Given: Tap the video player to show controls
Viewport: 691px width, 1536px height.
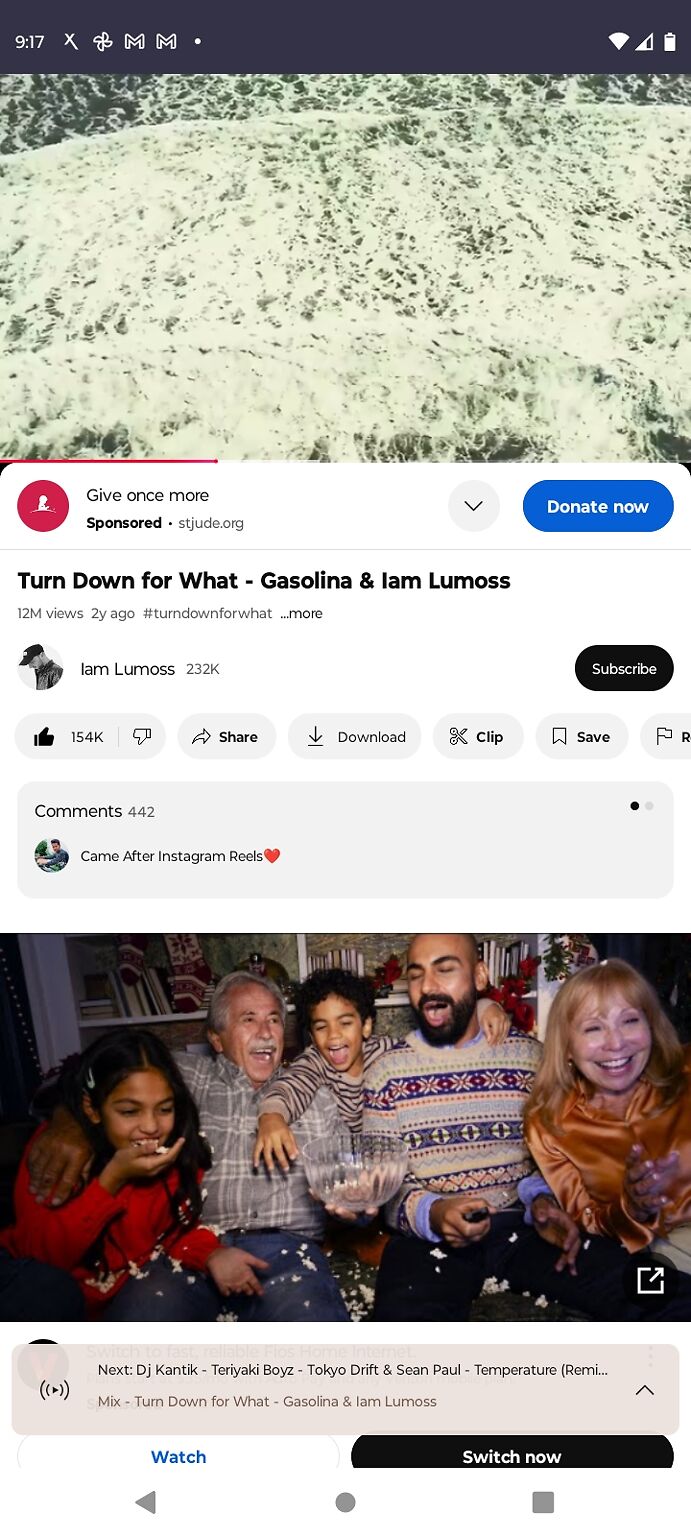Looking at the screenshot, I should [x=345, y=267].
